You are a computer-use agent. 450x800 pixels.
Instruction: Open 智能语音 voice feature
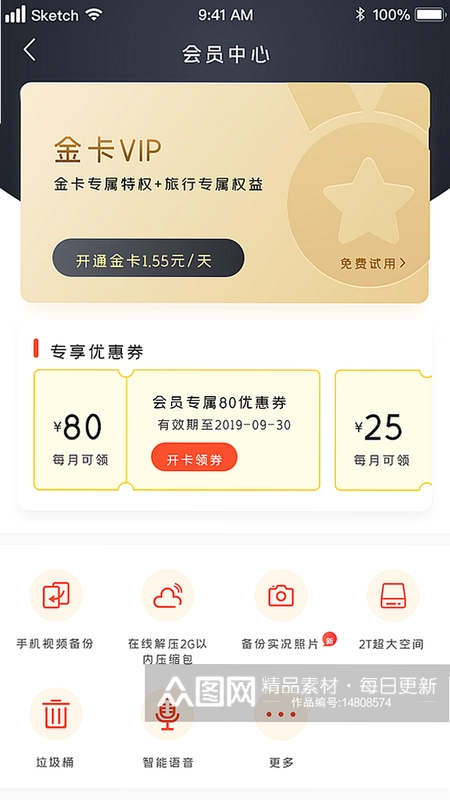coord(168,729)
